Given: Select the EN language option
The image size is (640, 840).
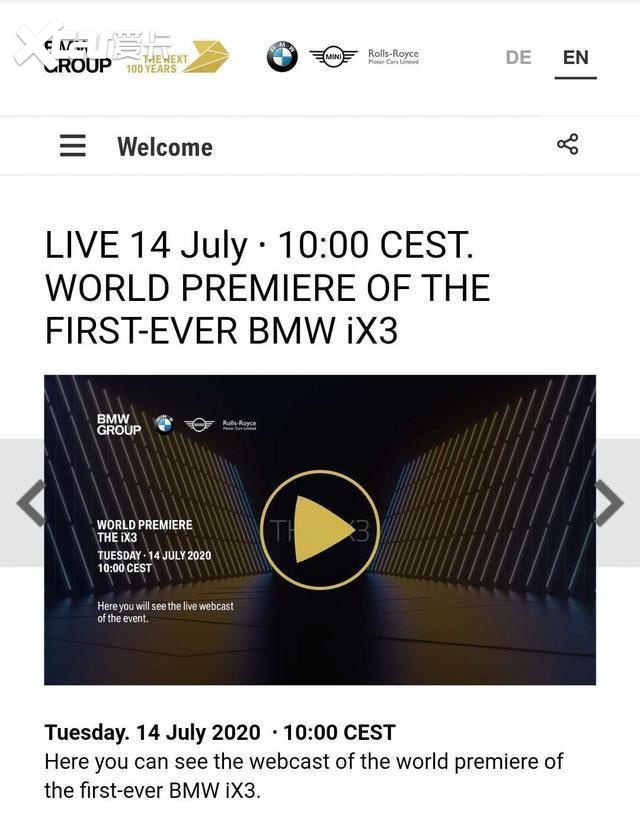Looking at the screenshot, I should [575, 57].
